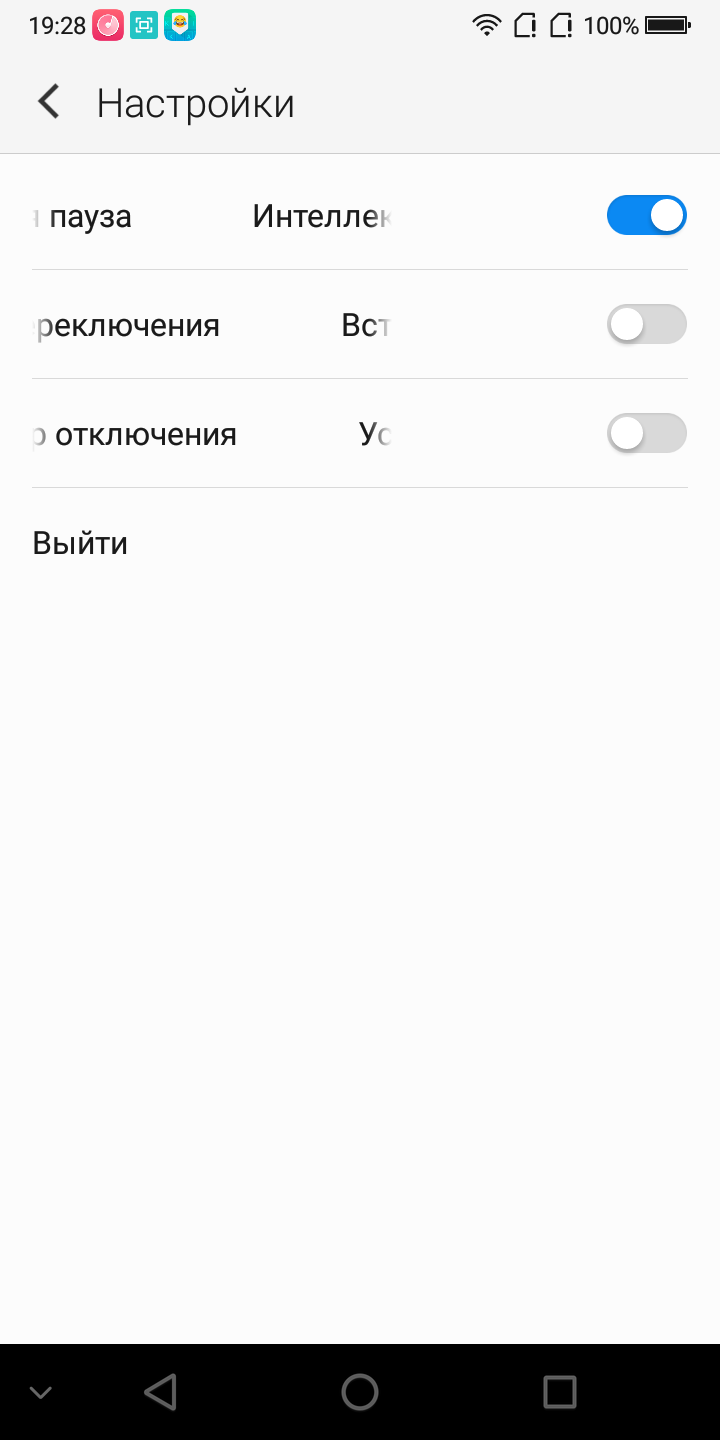Image resolution: width=720 pixels, height=1440 pixels.
Task: Go back from the Настройки screen
Action: pyautogui.click(x=48, y=103)
